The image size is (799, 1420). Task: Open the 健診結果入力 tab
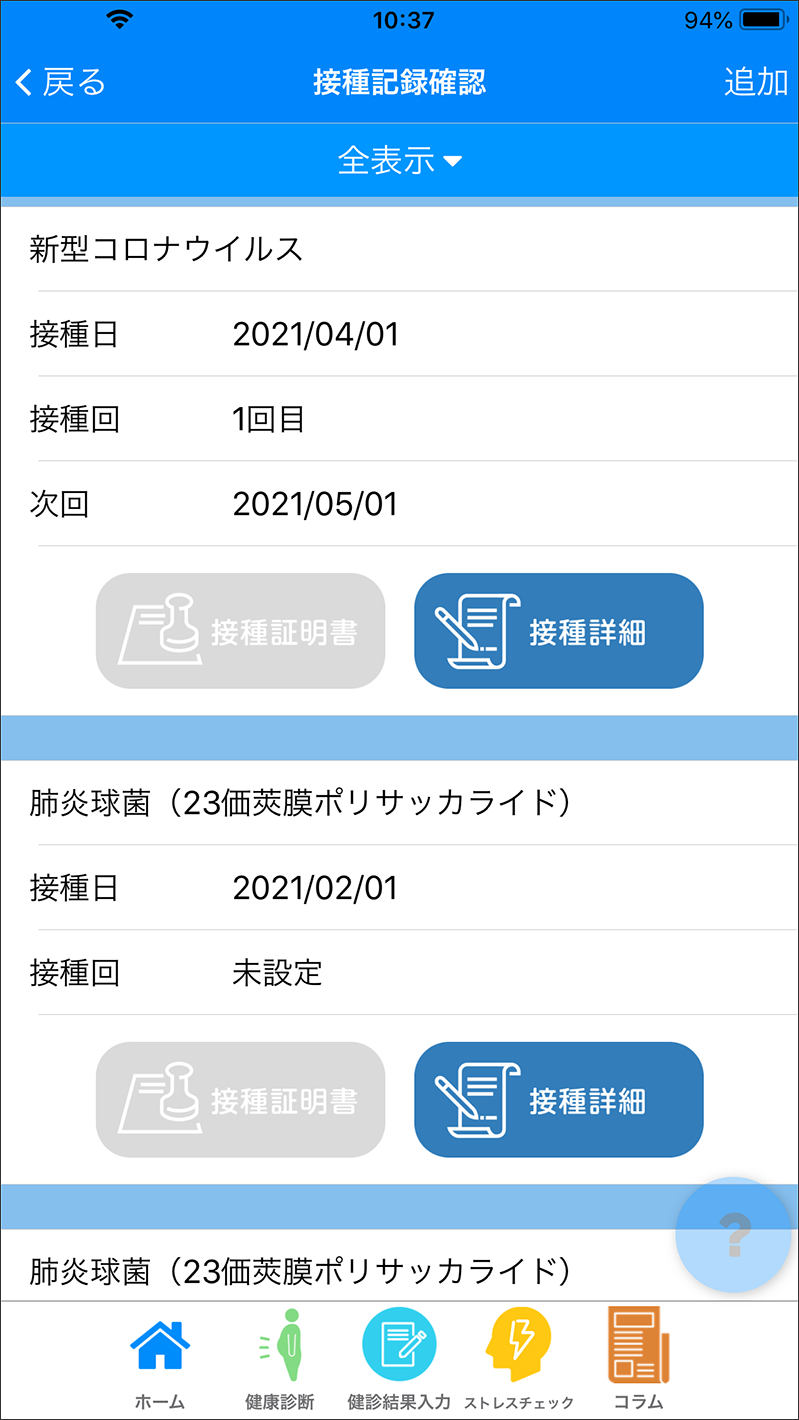click(399, 1360)
